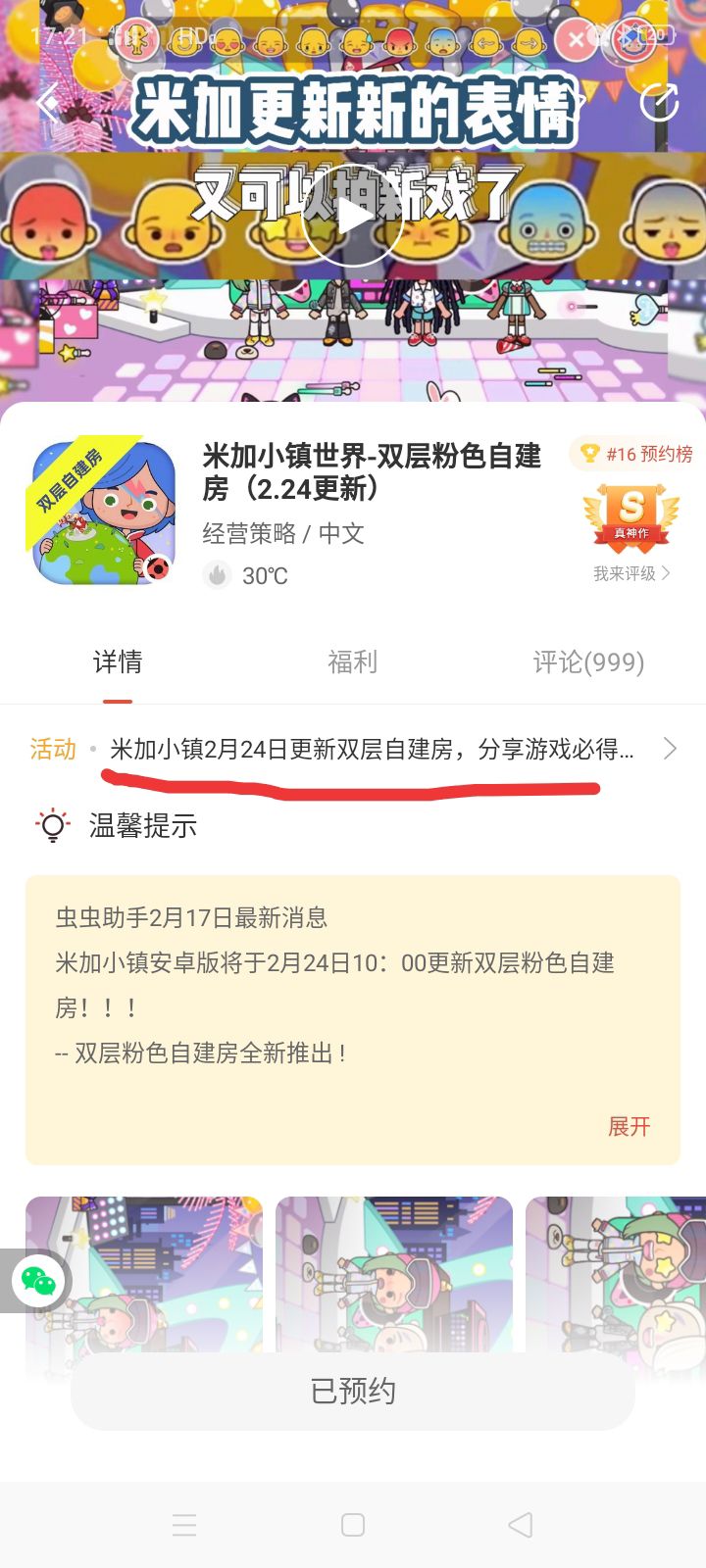Switch to the 福利 tab
Screen dimensions: 706x1568
tap(352, 662)
